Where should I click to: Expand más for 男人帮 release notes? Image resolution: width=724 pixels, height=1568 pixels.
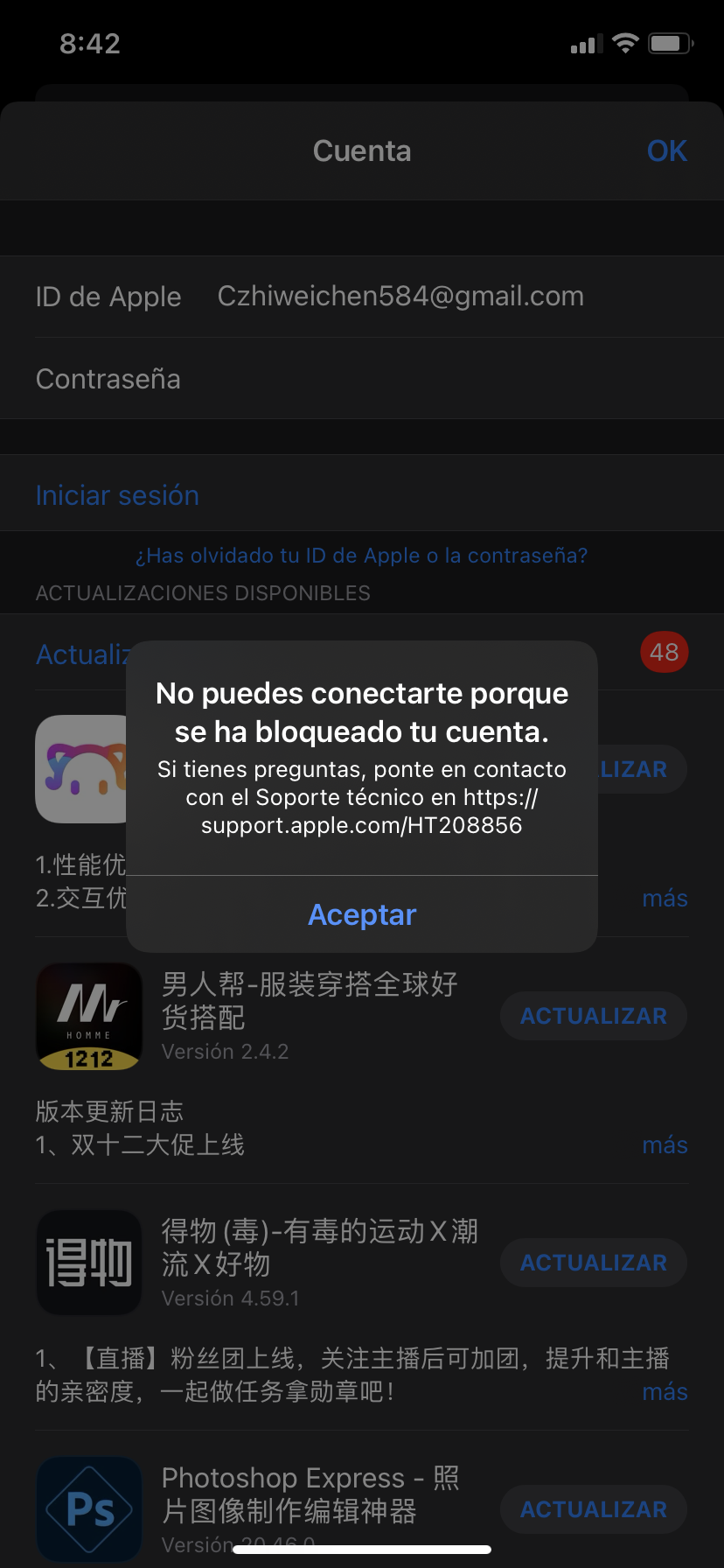[x=665, y=1145]
